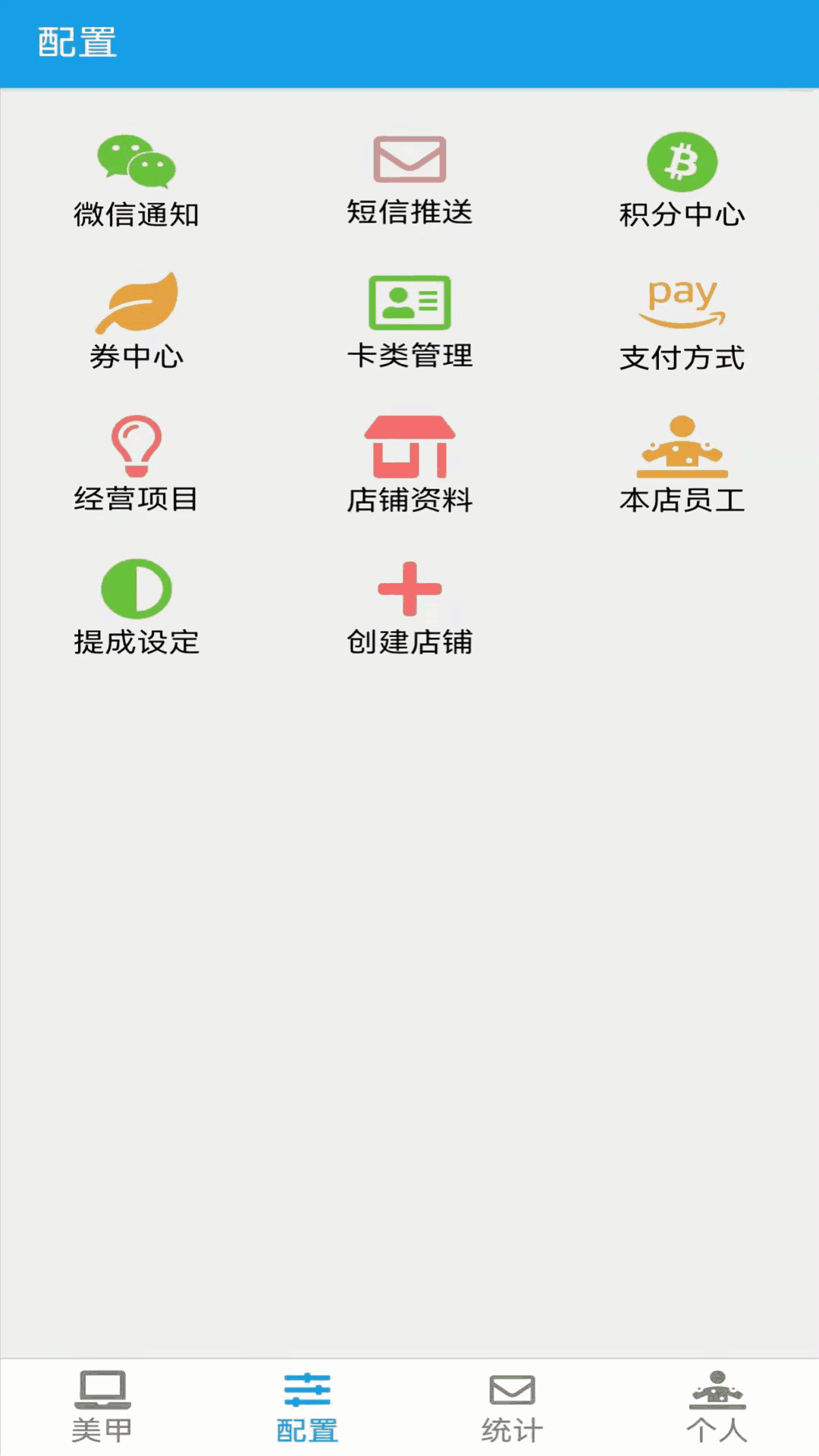
Task: Open 提成设定
Action: coord(136,607)
